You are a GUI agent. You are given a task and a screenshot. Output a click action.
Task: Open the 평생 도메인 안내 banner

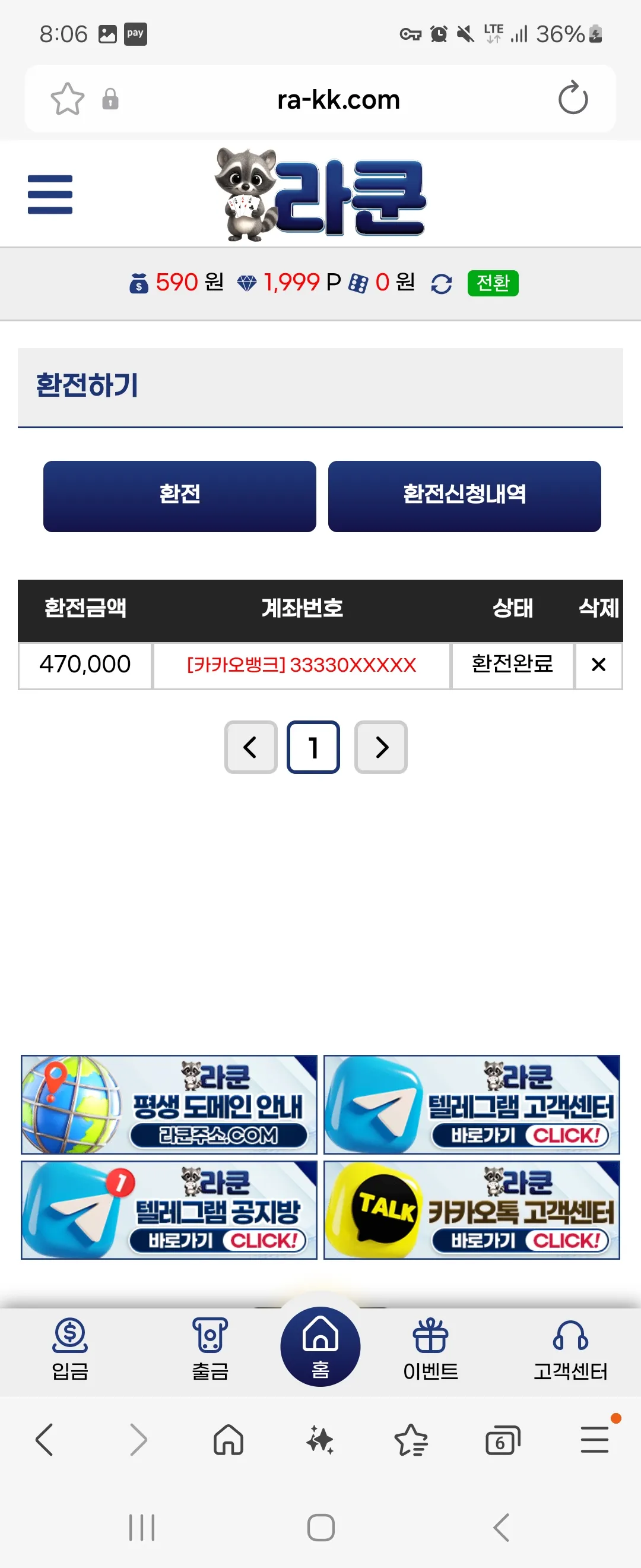click(x=169, y=1104)
